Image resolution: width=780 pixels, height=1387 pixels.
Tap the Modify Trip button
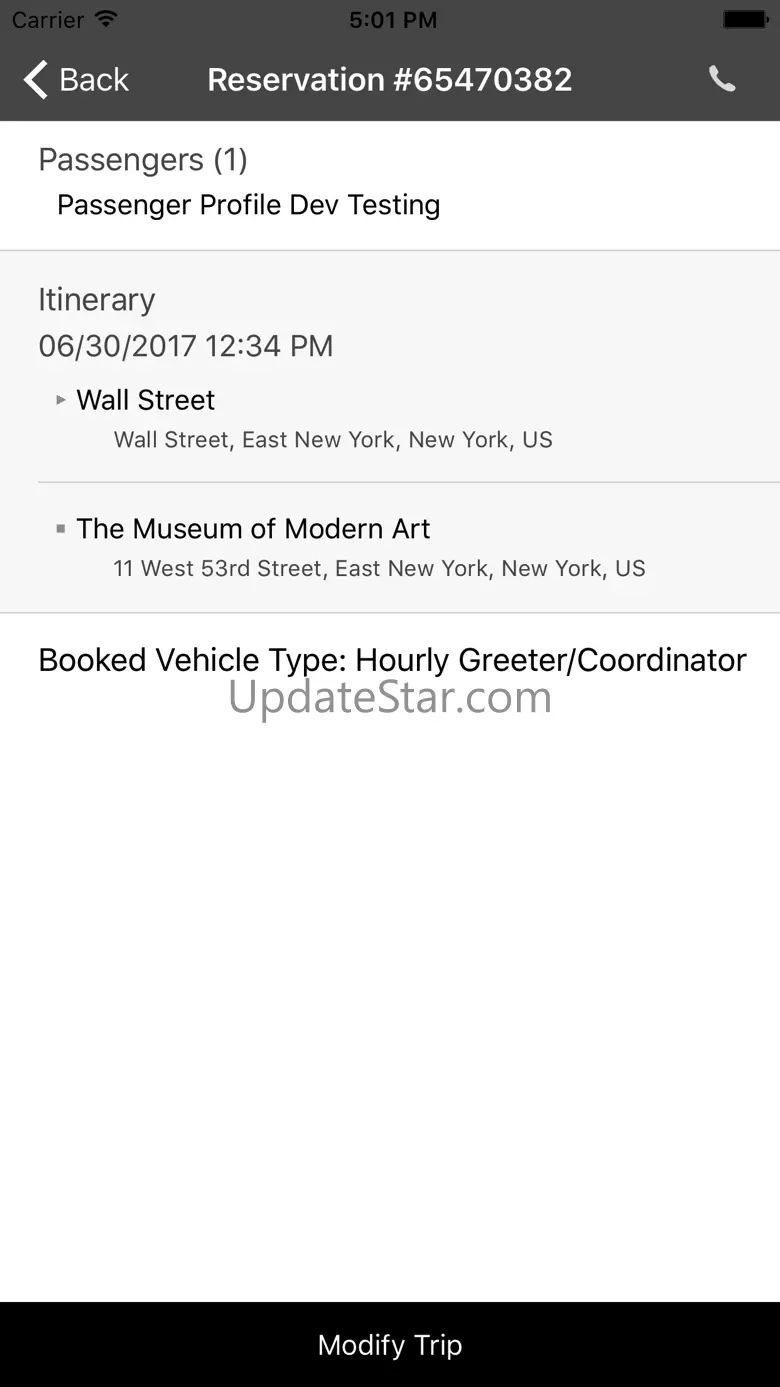390,1344
